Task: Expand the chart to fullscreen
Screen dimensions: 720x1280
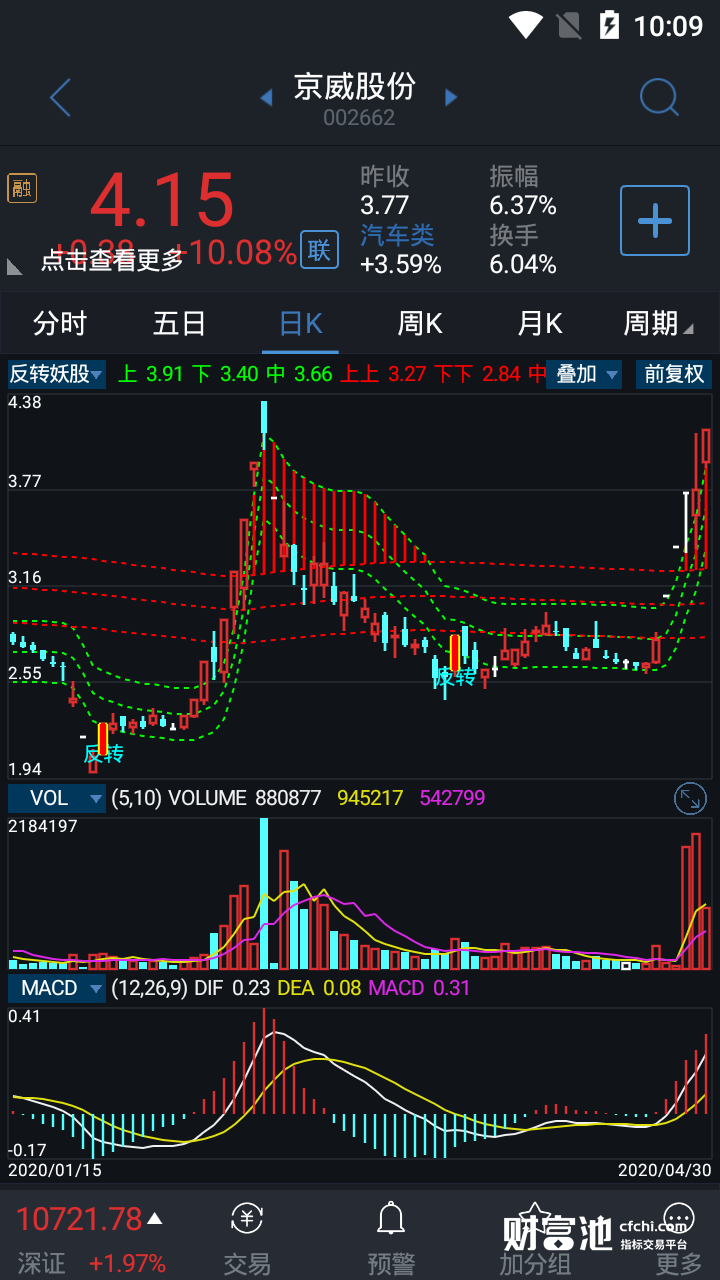Action: click(x=690, y=798)
